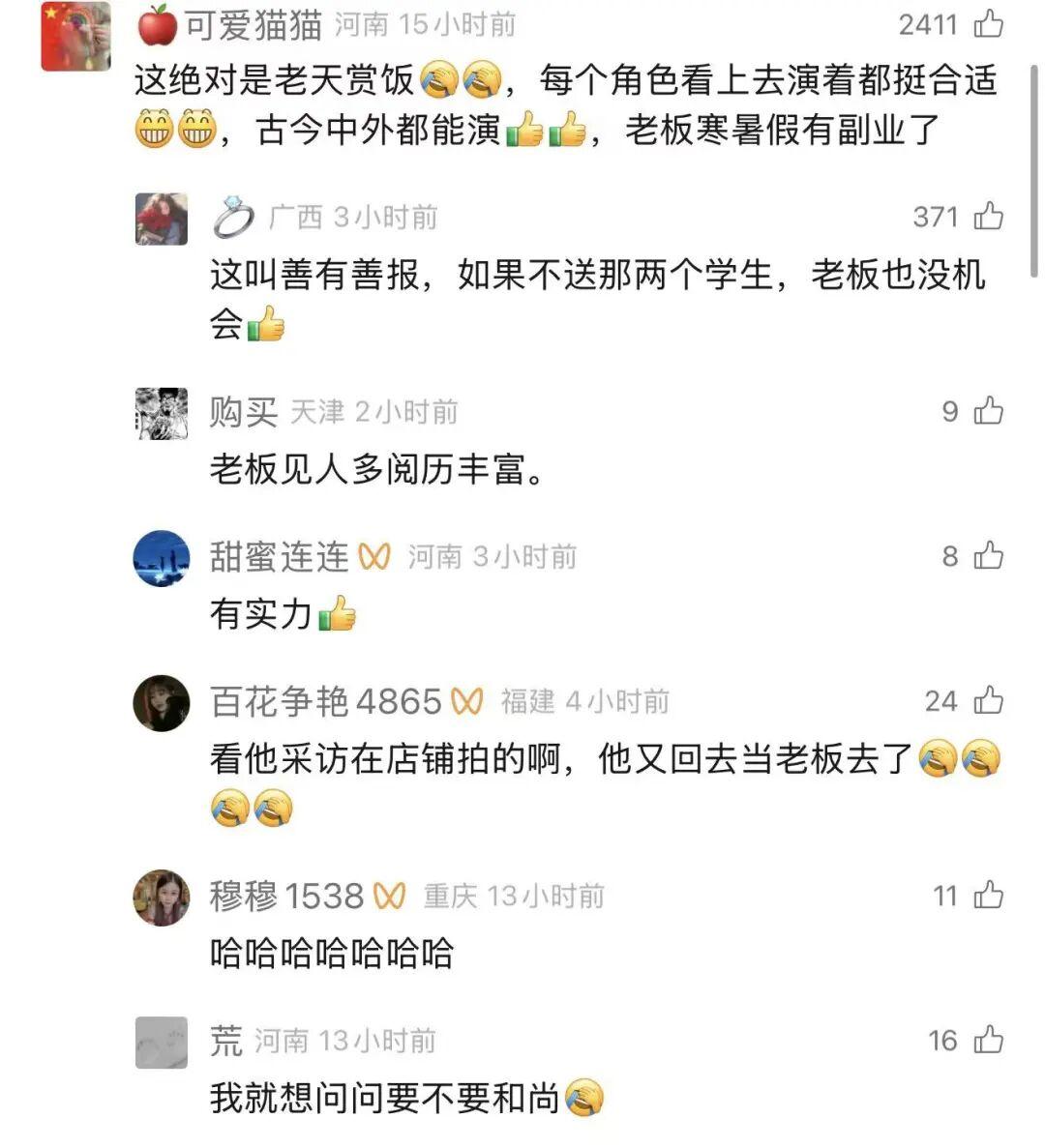Open 百花争艳4865's profile avatar
Viewport: 1045px width, 1148px height.
161,703
